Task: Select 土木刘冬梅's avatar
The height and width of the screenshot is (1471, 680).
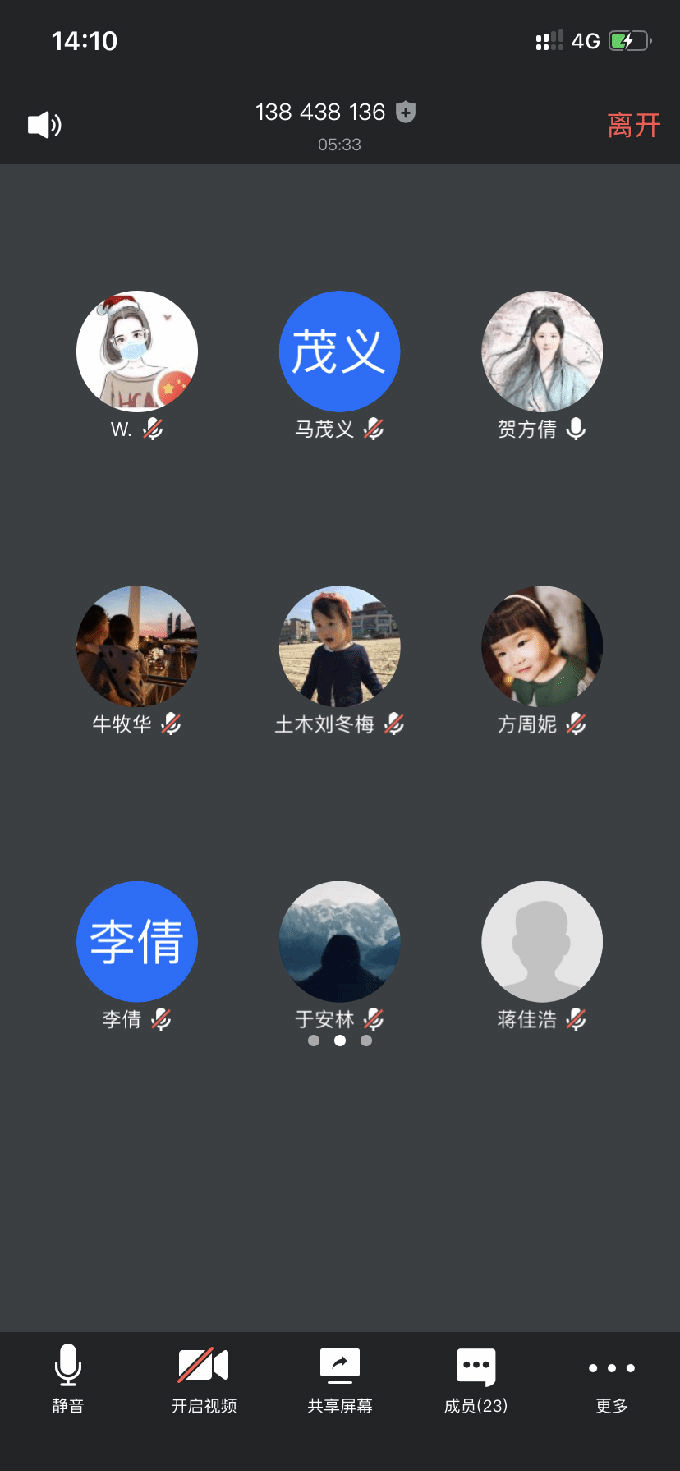Action: pos(340,646)
